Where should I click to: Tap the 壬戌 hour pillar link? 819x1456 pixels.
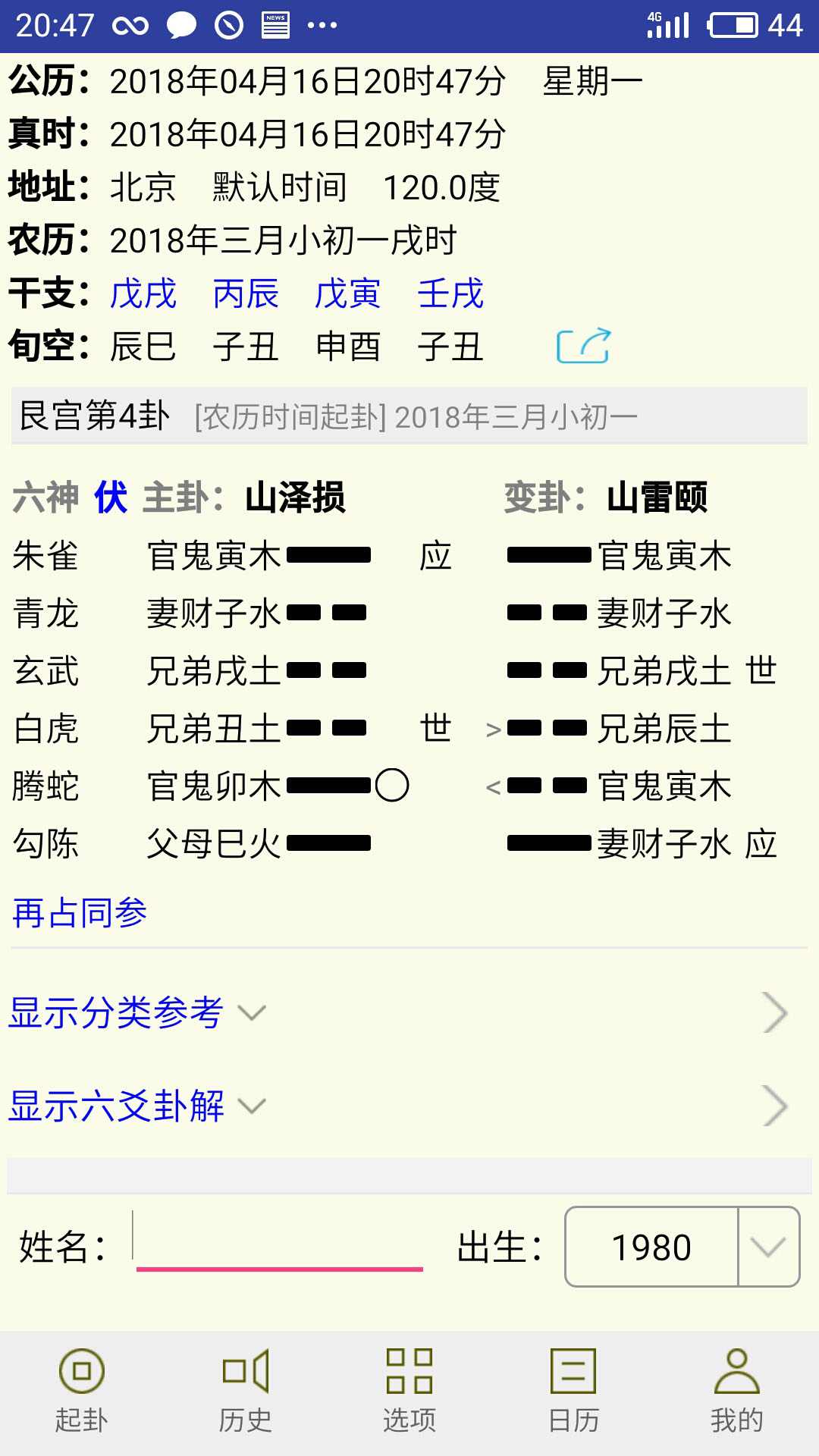coord(450,293)
